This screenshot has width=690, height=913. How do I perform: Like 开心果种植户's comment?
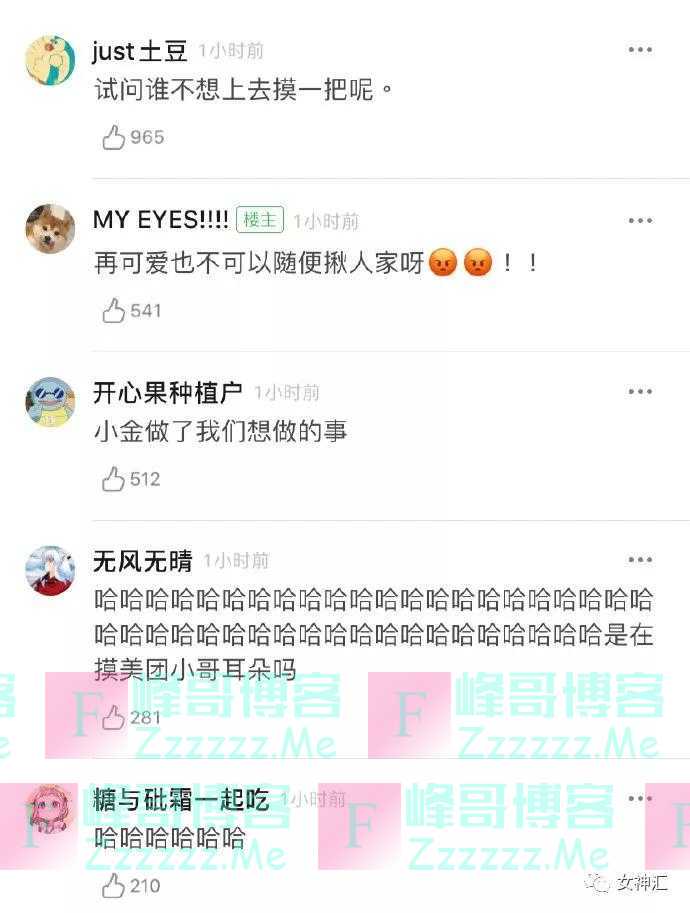[x=114, y=479]
